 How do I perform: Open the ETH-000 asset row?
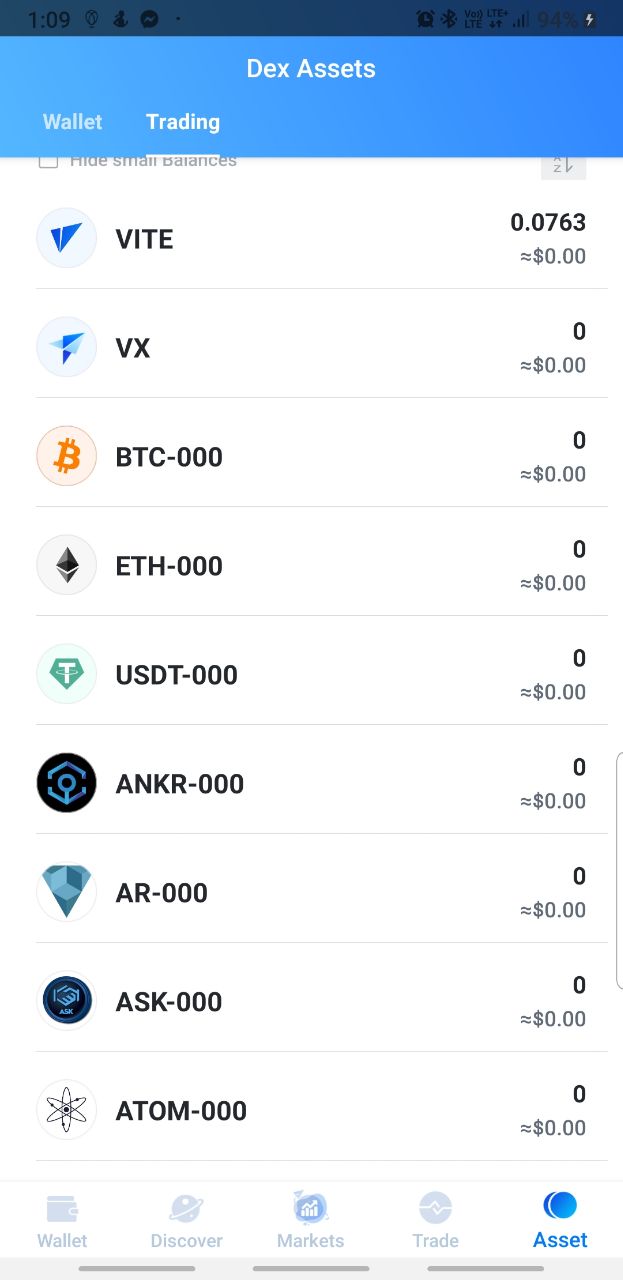click(311, 566)
